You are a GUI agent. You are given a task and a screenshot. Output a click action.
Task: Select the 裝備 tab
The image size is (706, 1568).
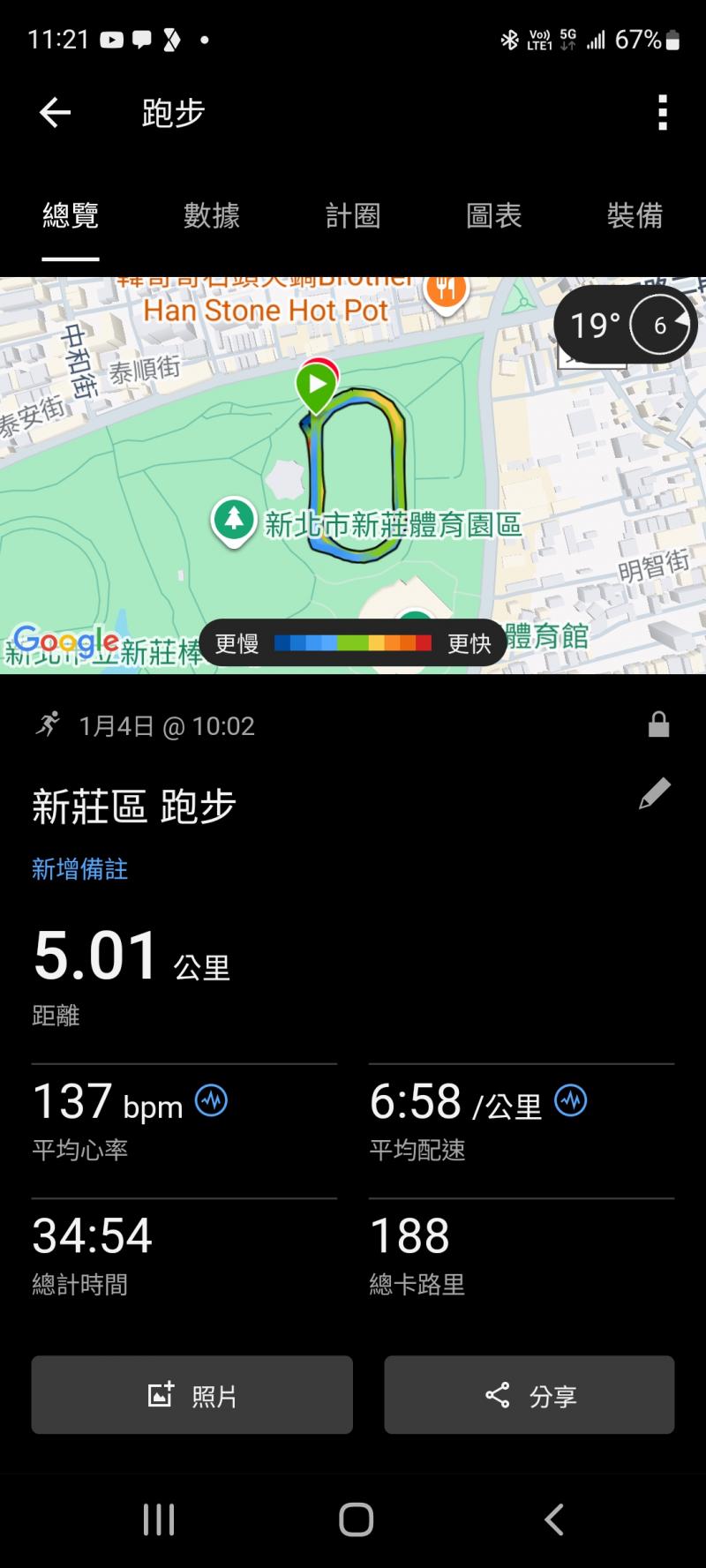point(635,216)
